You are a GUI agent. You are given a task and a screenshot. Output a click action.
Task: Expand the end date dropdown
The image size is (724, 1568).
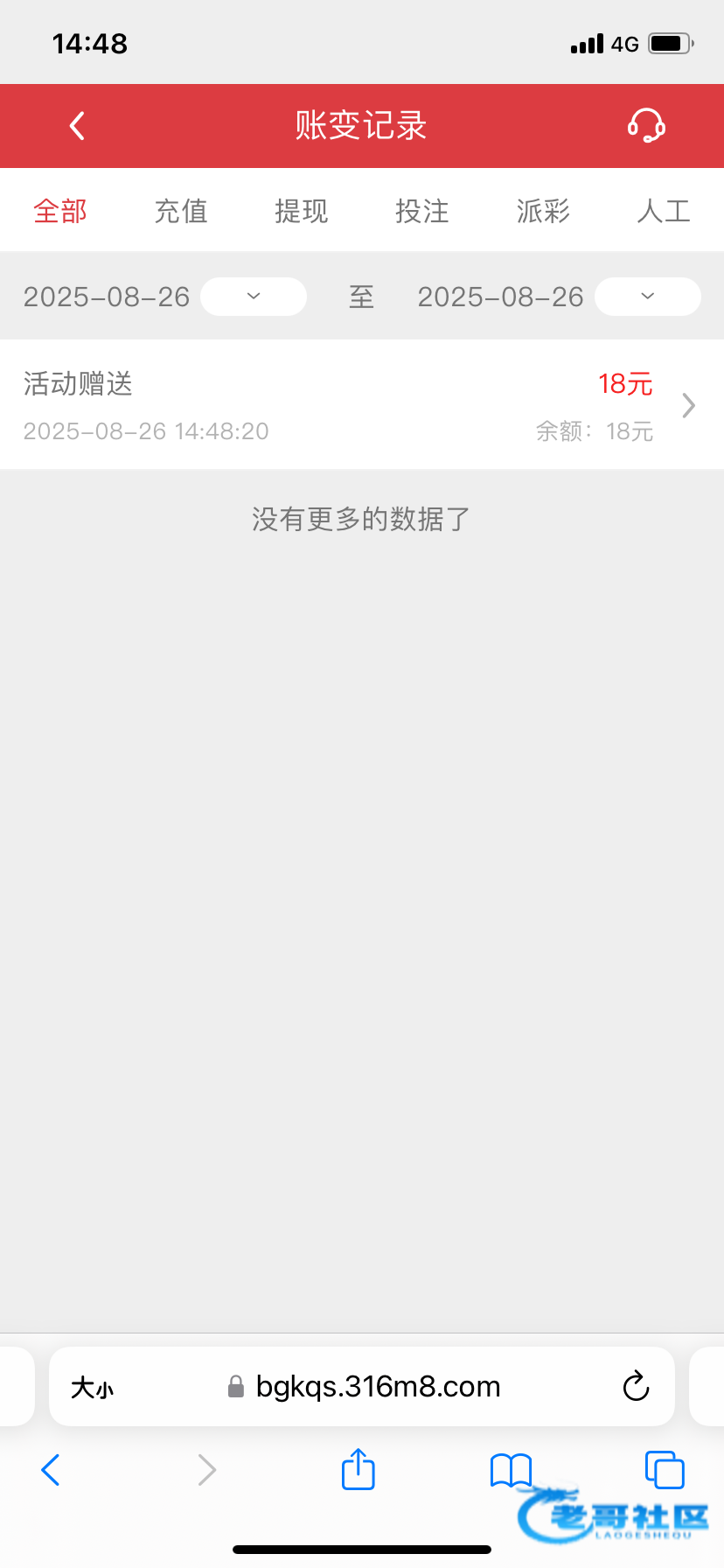click(647, 297)
